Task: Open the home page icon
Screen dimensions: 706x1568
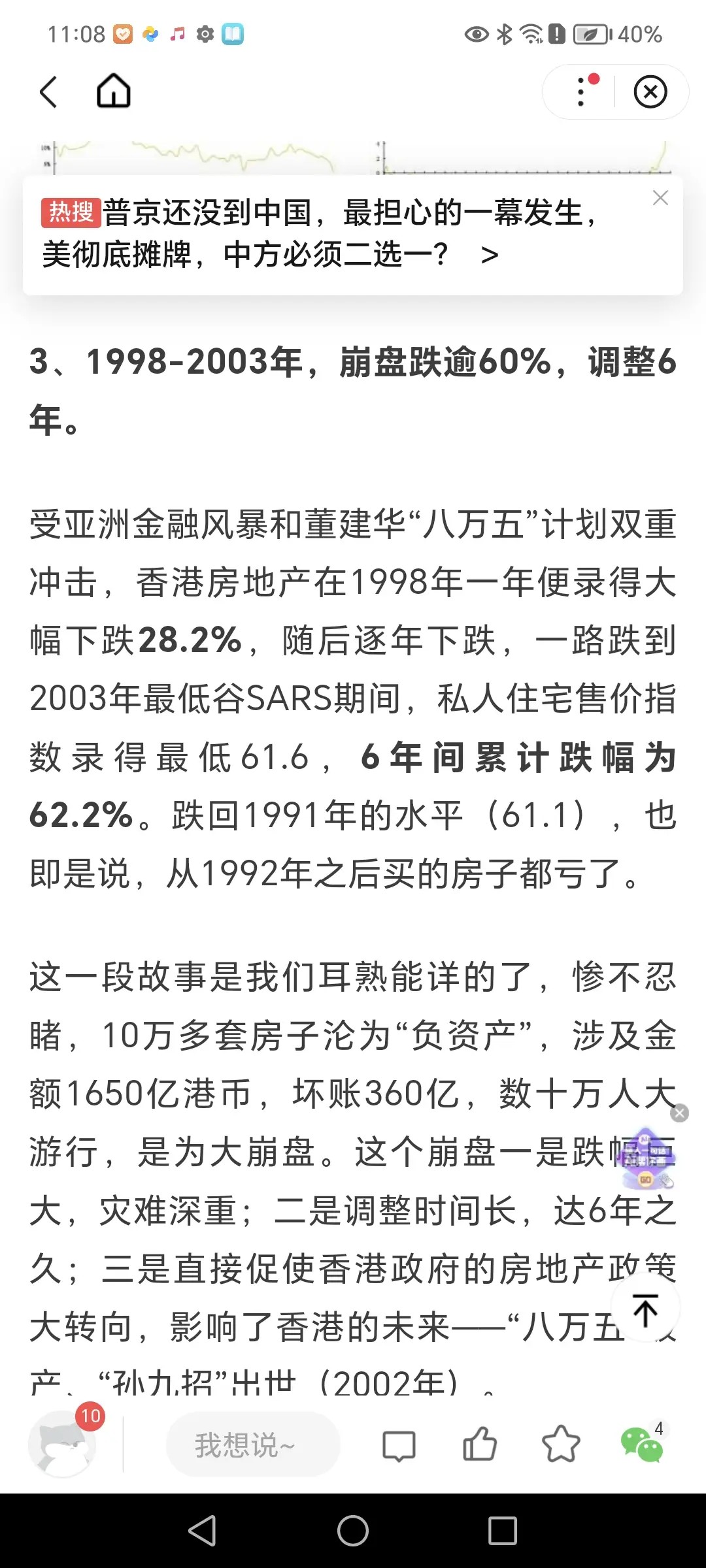Action: tap(114, 91)
